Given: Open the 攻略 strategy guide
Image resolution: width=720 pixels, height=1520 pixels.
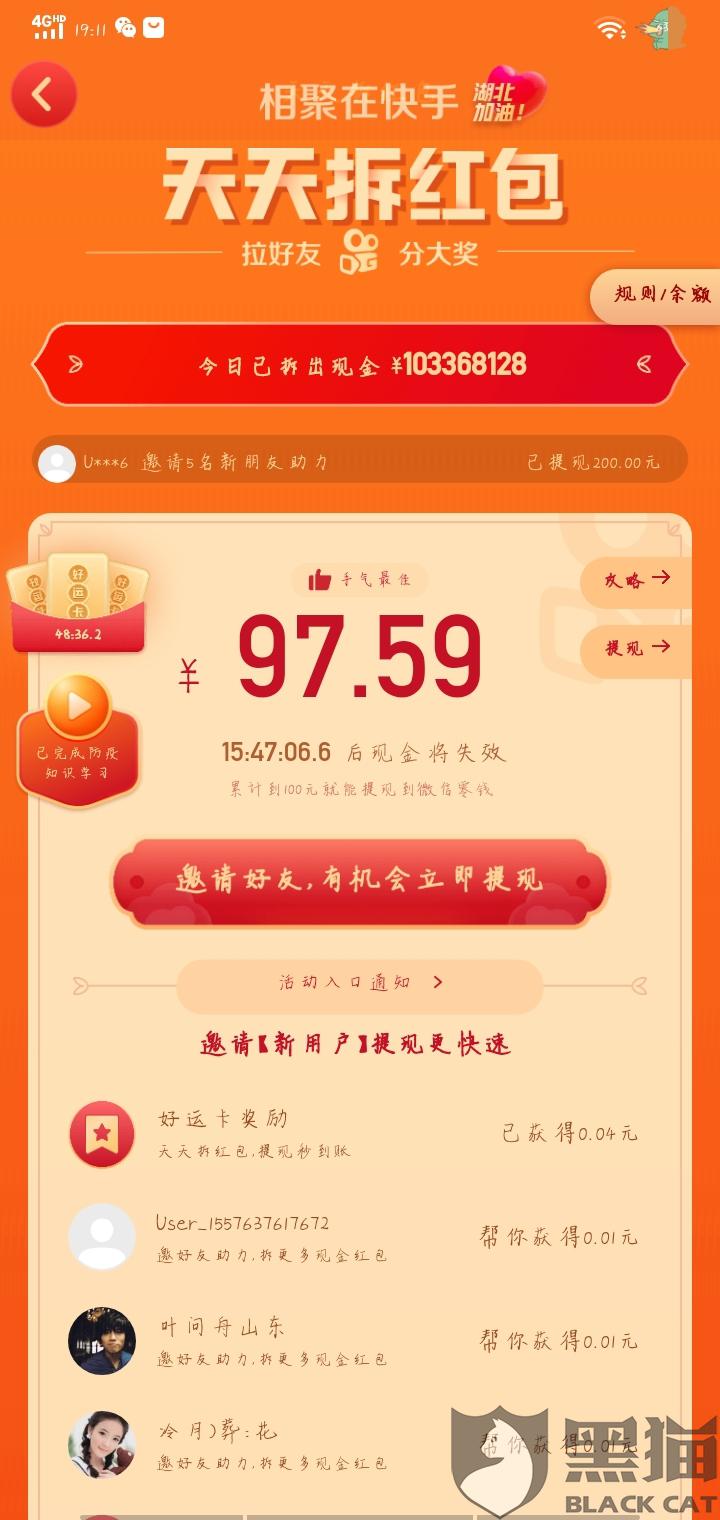Looking at the screenshot, I should (636, 579).
